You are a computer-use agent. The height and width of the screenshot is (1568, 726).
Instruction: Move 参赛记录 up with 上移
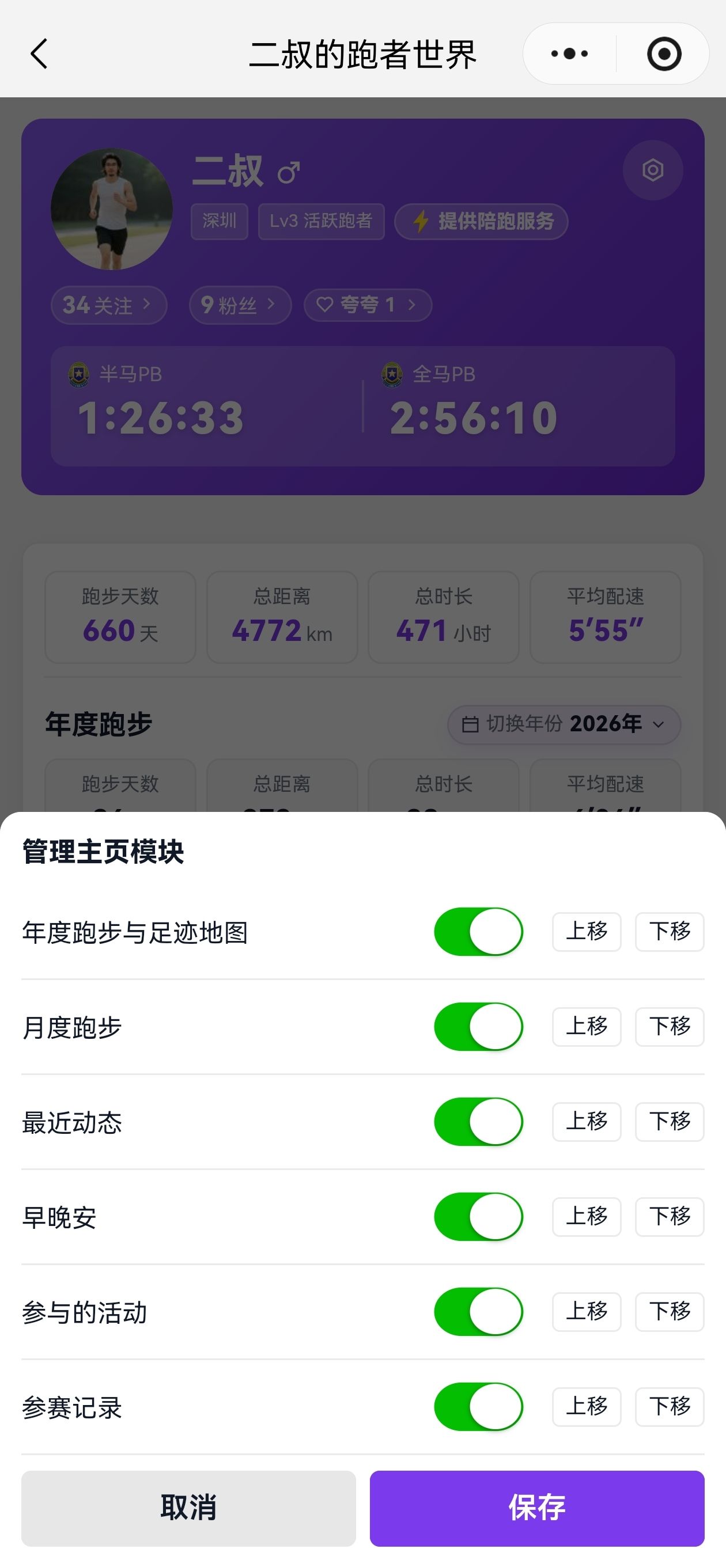[587, 1406]
